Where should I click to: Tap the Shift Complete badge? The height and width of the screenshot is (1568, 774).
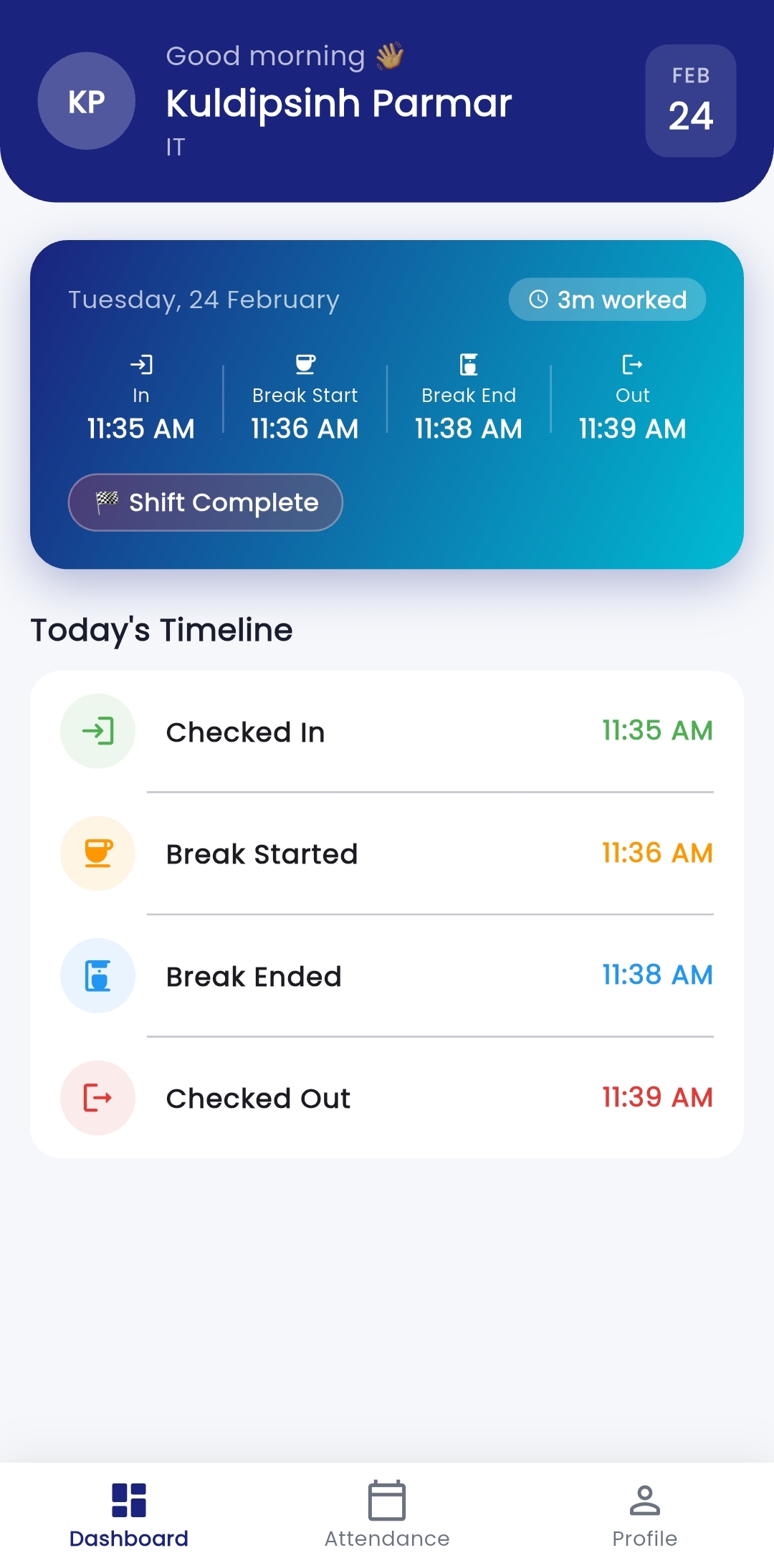[205, 502]
